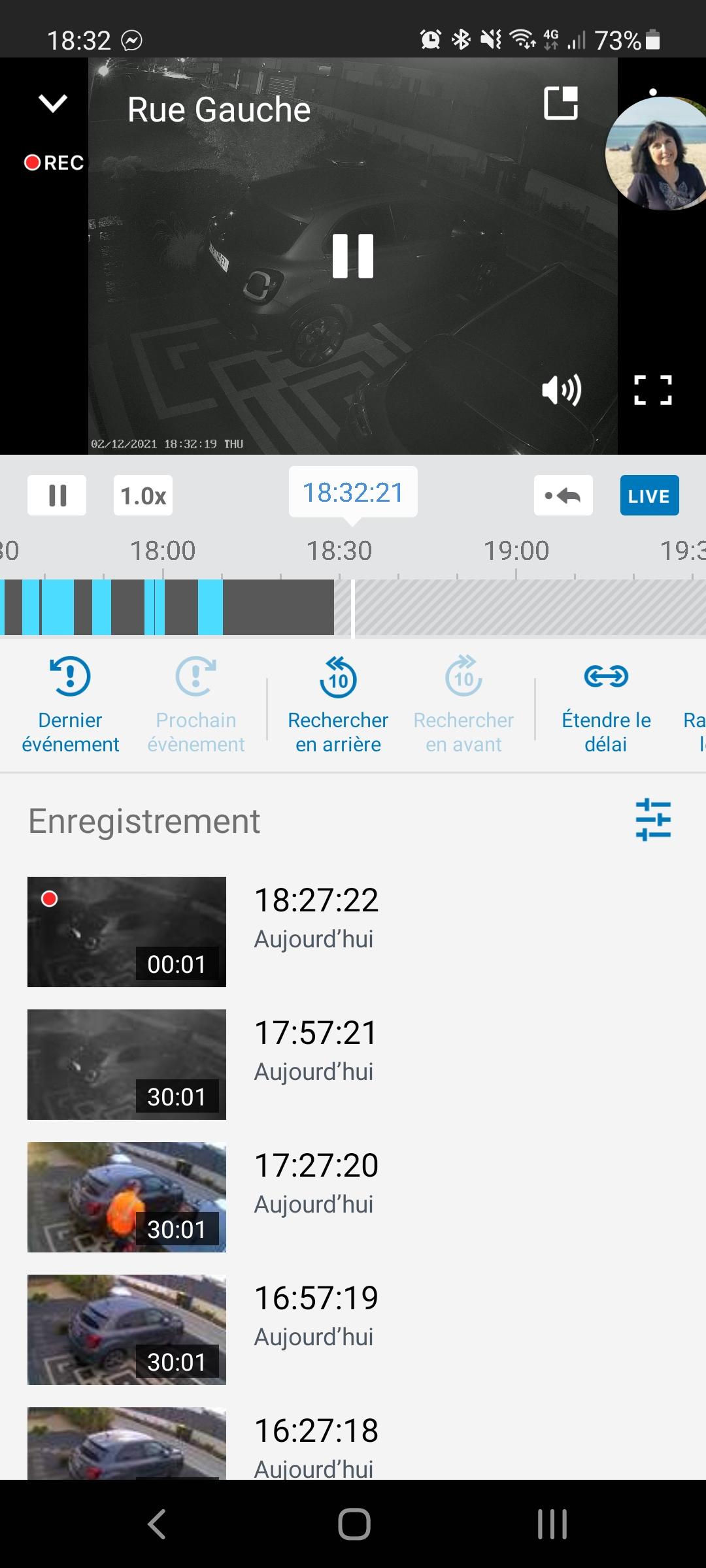
Task: Pause the video in the player overlay
Action: pyautogui.click(x=353, y=256)
